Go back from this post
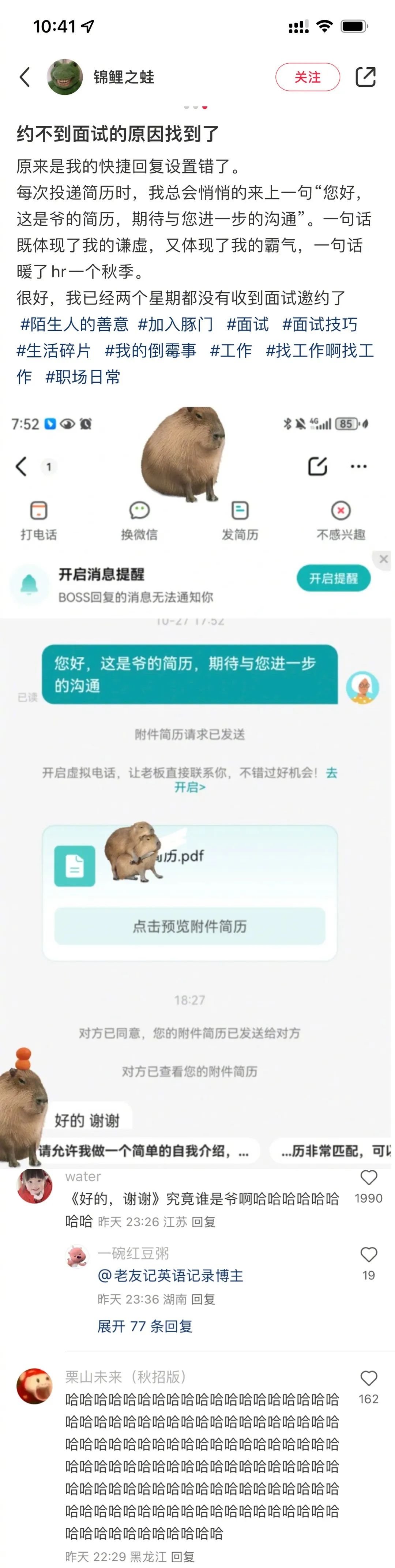 (x=25, y=77)
